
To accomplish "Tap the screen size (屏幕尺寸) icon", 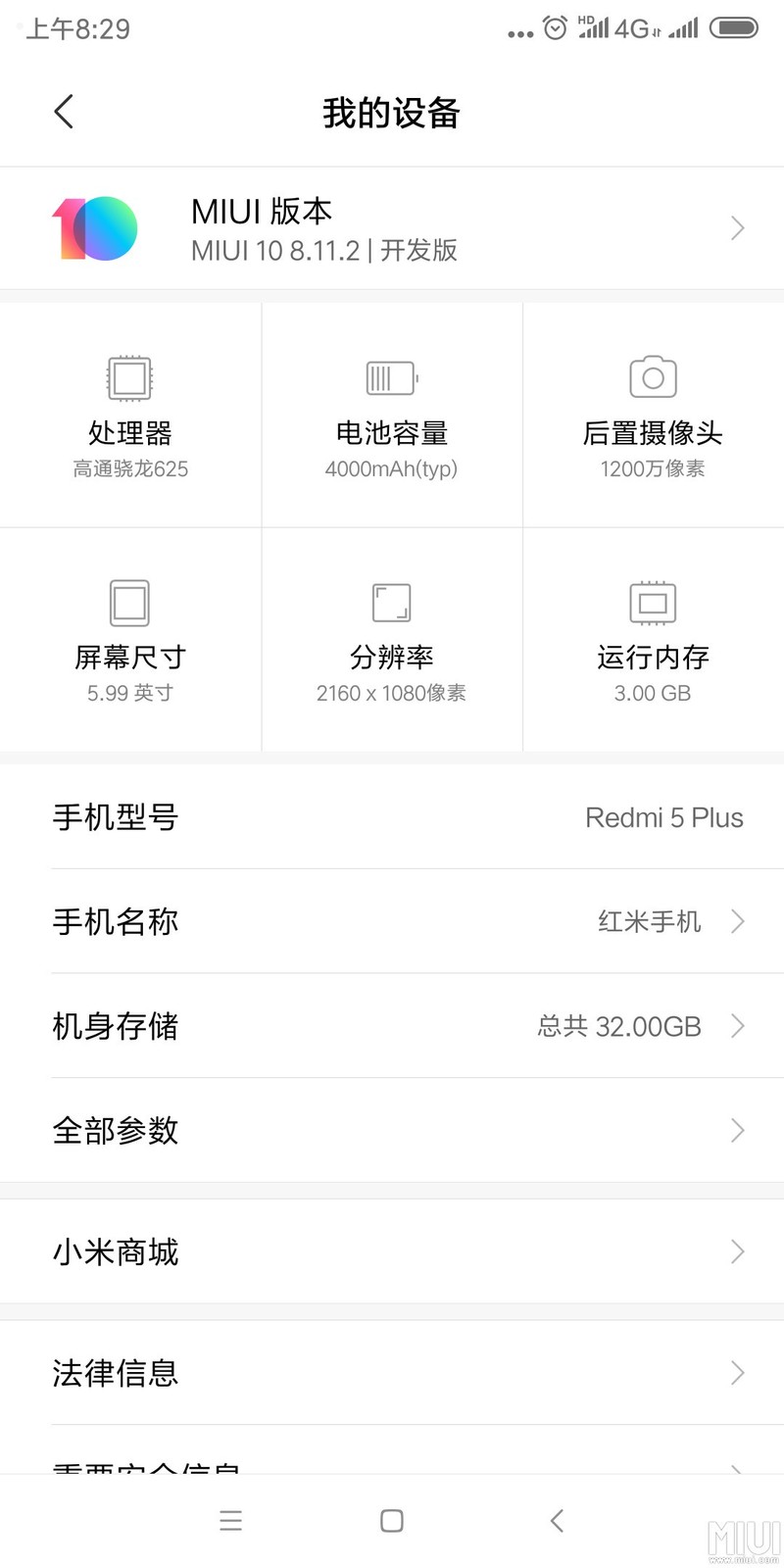I will pyautogui.click(x=129, y=601).
